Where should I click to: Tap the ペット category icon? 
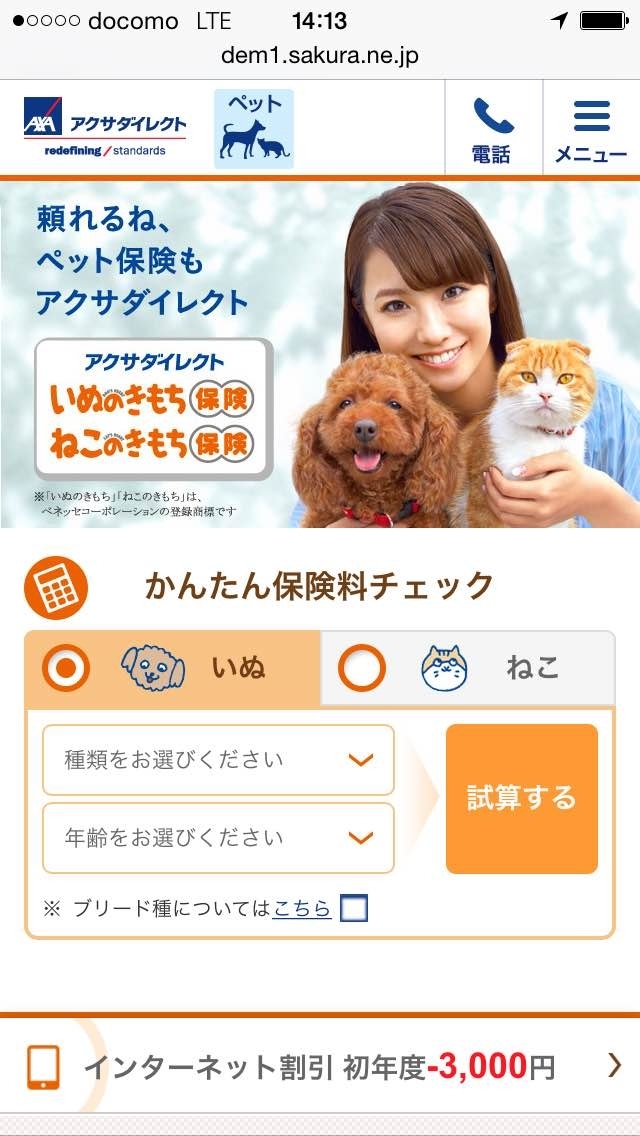254,129
